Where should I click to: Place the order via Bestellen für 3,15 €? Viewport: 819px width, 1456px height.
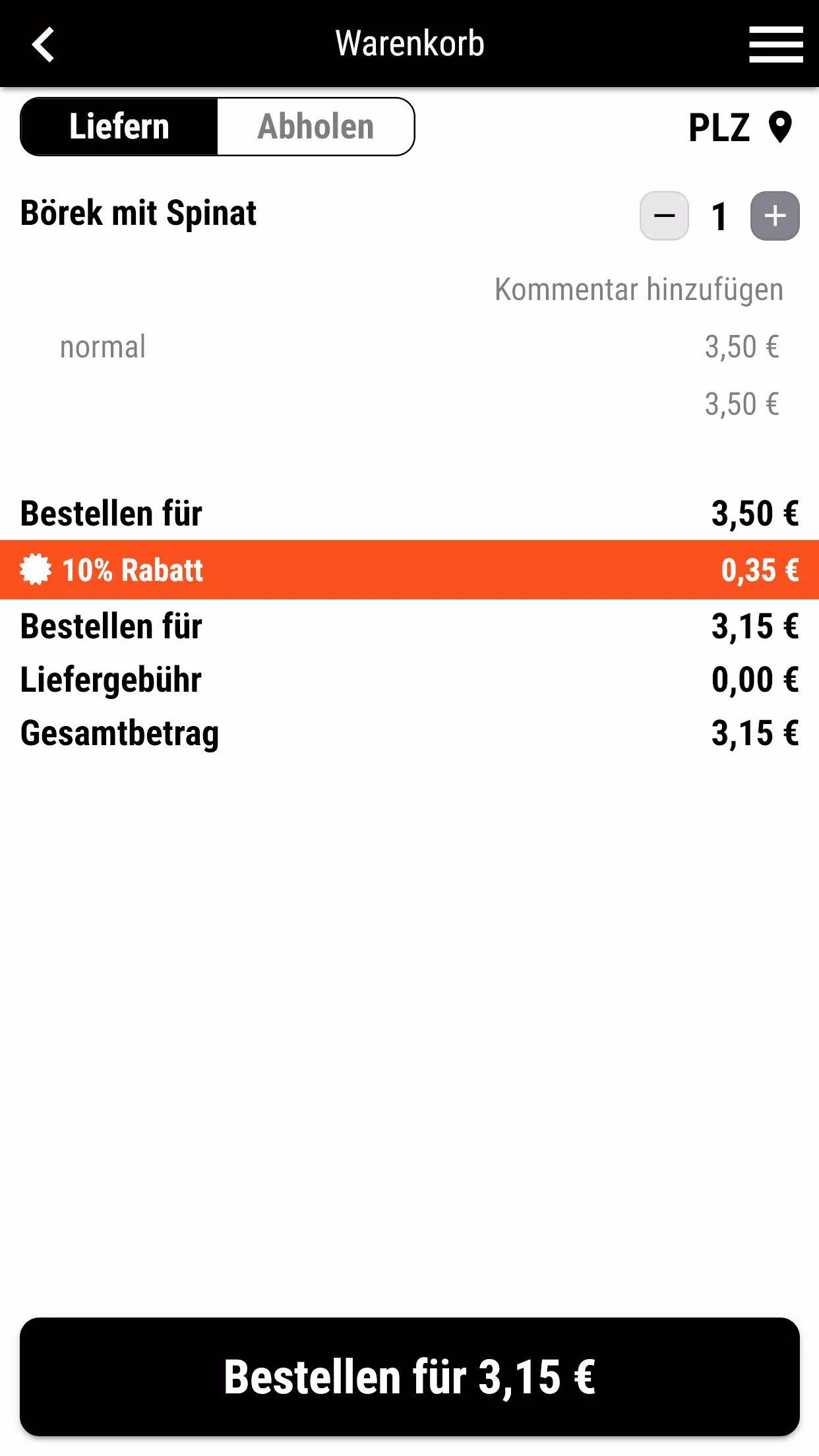(409, 1377)
